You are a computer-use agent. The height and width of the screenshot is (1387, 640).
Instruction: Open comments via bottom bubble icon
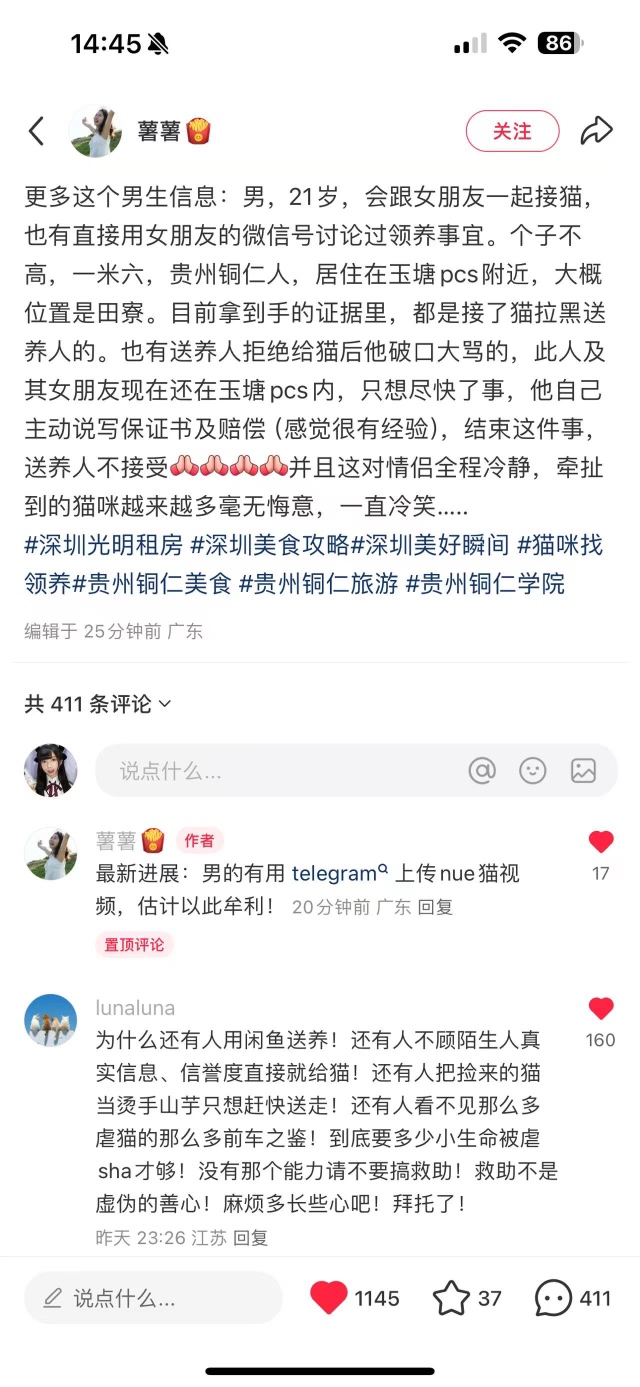[x=553, y=1298]
